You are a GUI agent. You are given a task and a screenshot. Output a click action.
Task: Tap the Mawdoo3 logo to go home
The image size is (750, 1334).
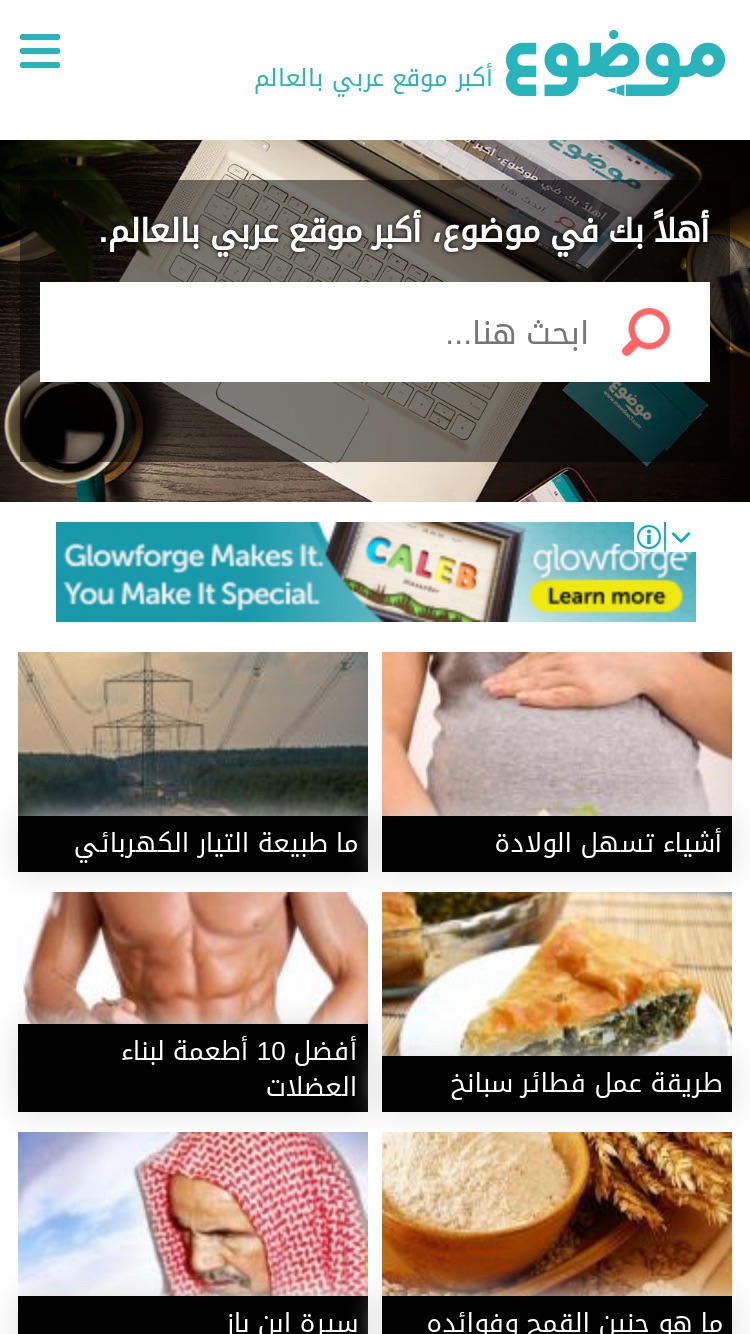click(614, 63)
